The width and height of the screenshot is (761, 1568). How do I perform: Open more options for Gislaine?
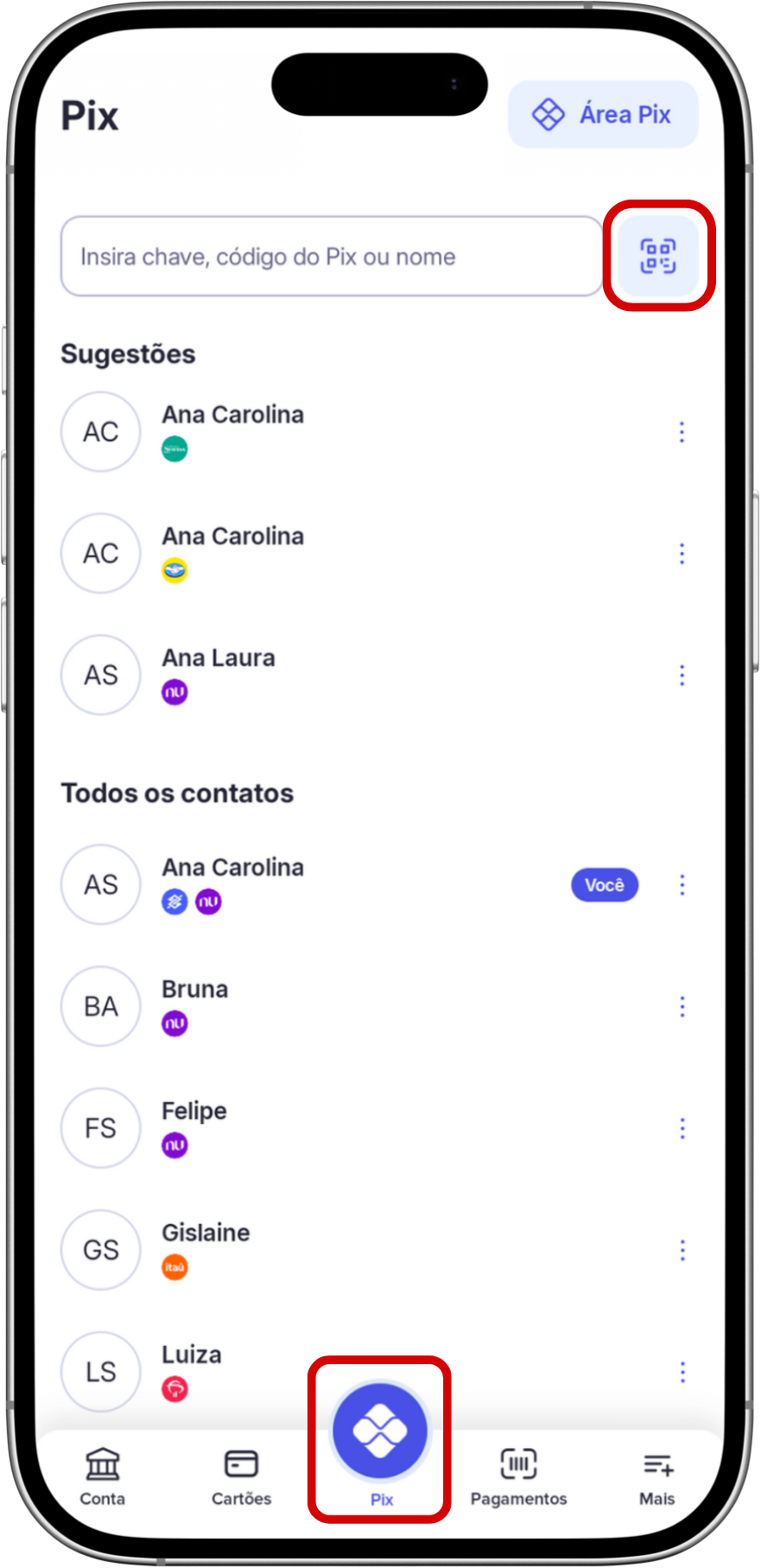pyautogui.click(x=682, y=1250)
